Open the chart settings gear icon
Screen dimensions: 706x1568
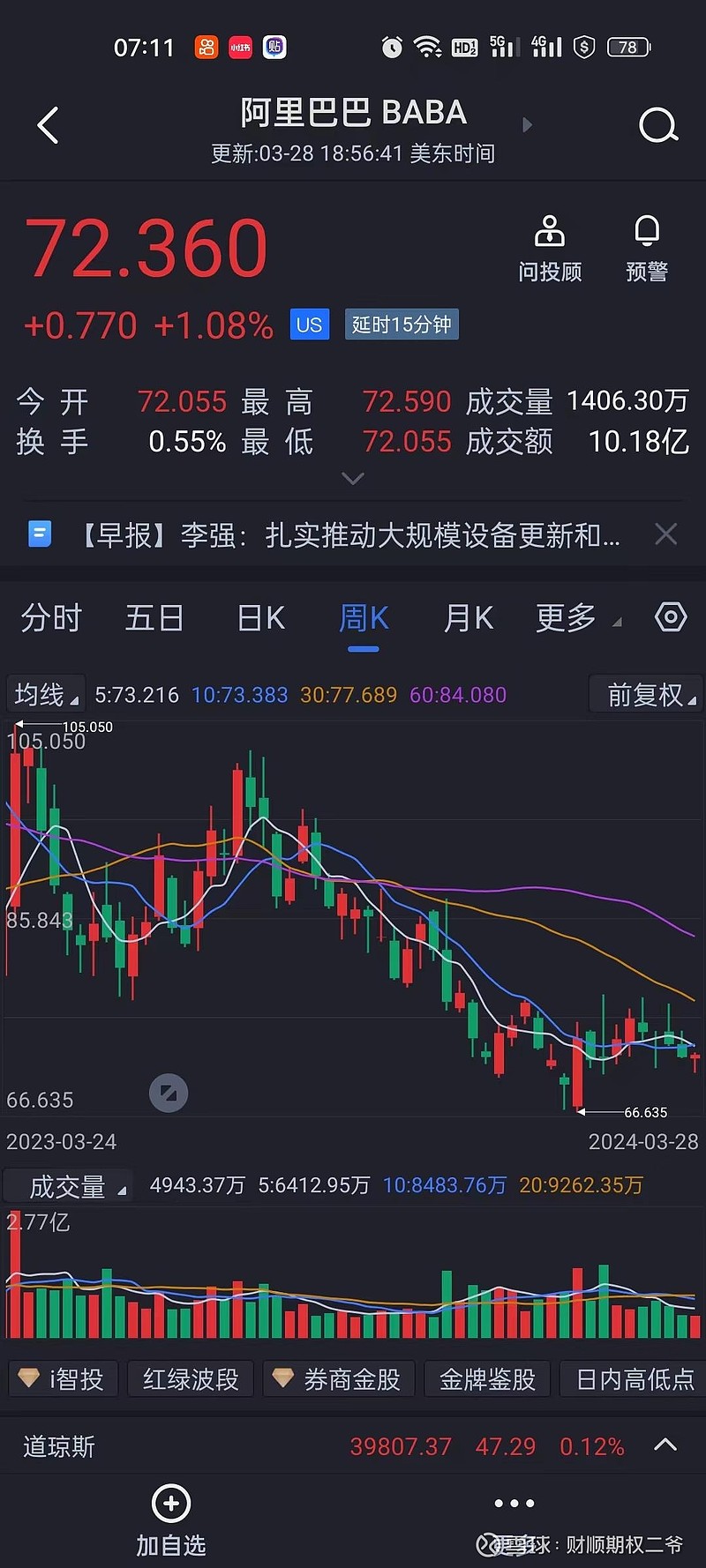[x=670, y=617]
